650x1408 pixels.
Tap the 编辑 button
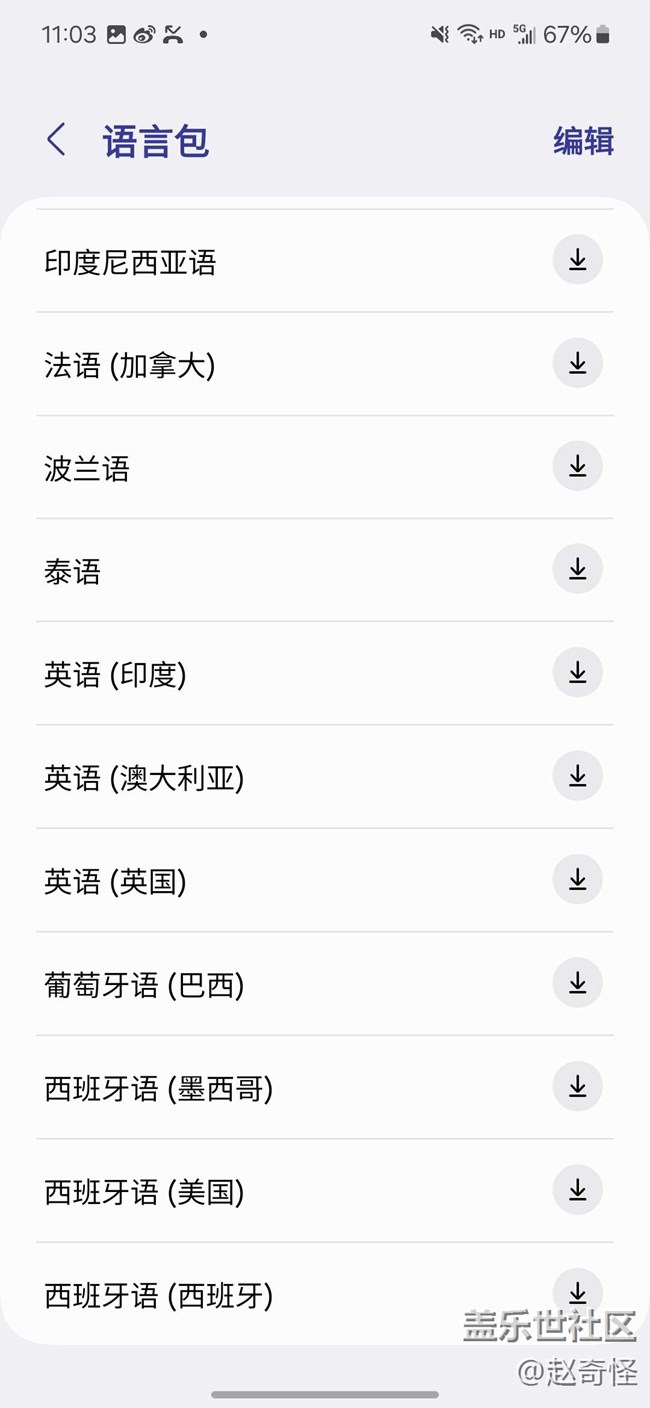583,141
